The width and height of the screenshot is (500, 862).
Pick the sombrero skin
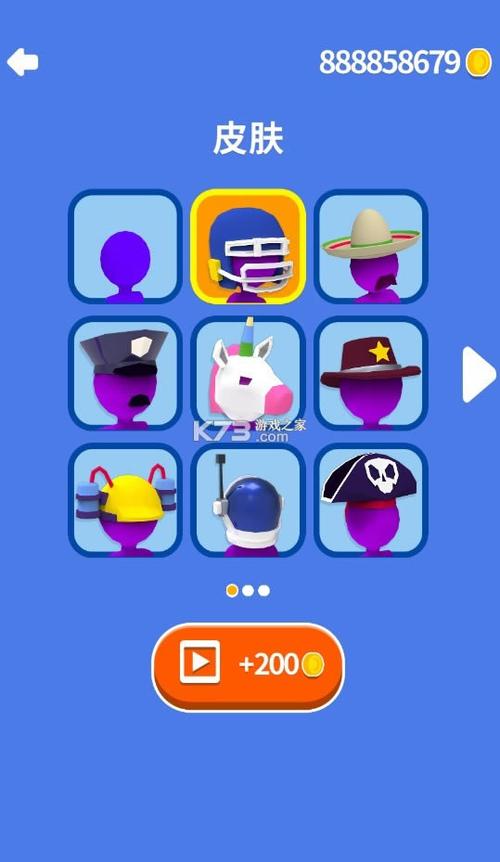pyautogui.click(x=371, y=246)
